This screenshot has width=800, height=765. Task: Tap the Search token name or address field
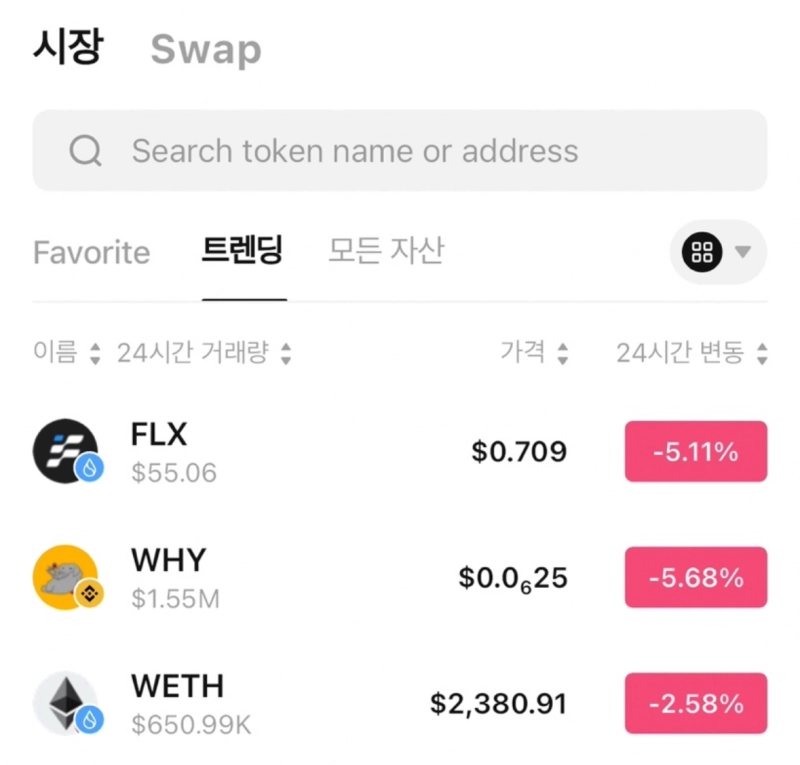[400, 151]
